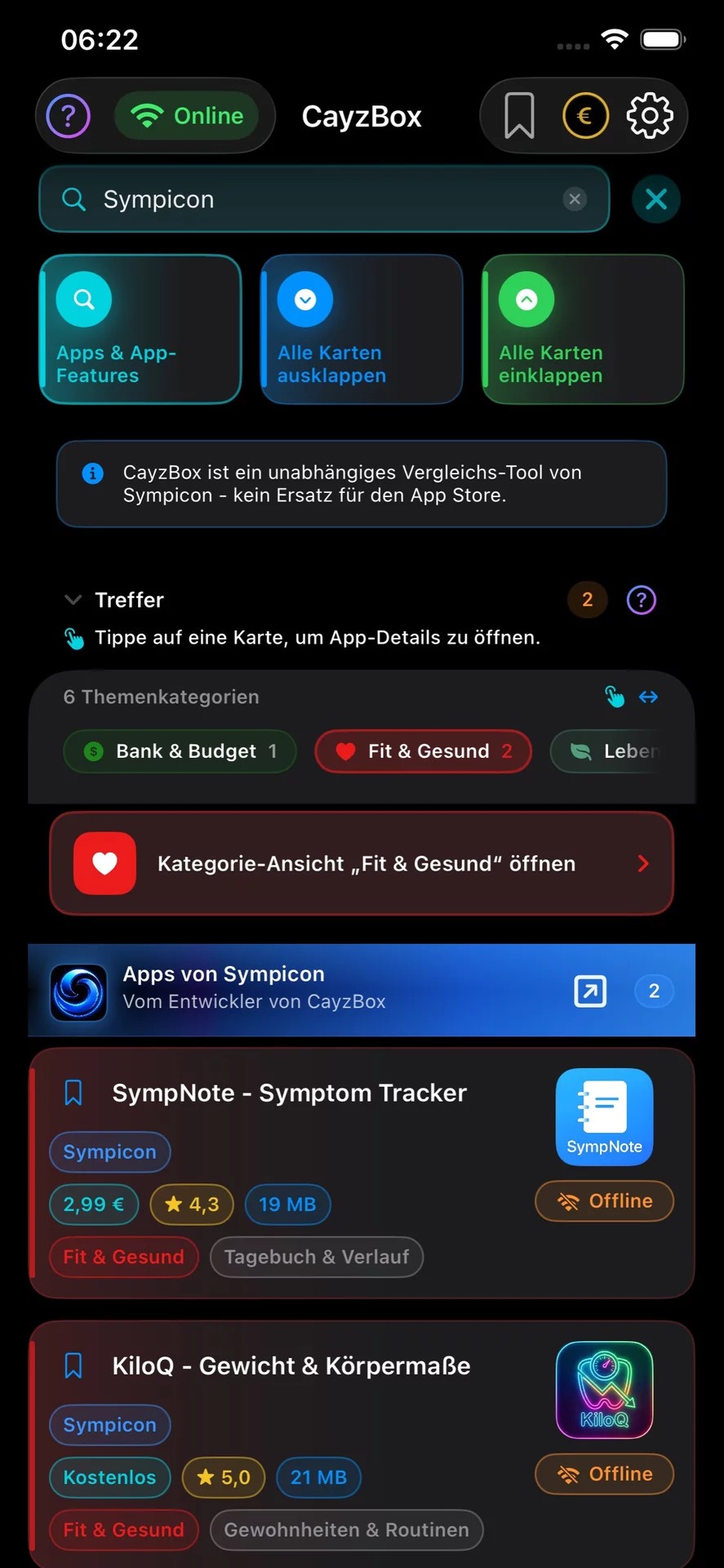Collapse the Treffer section
The width and height of the screenshot is (724, 1568).
(x=73, y=599)
